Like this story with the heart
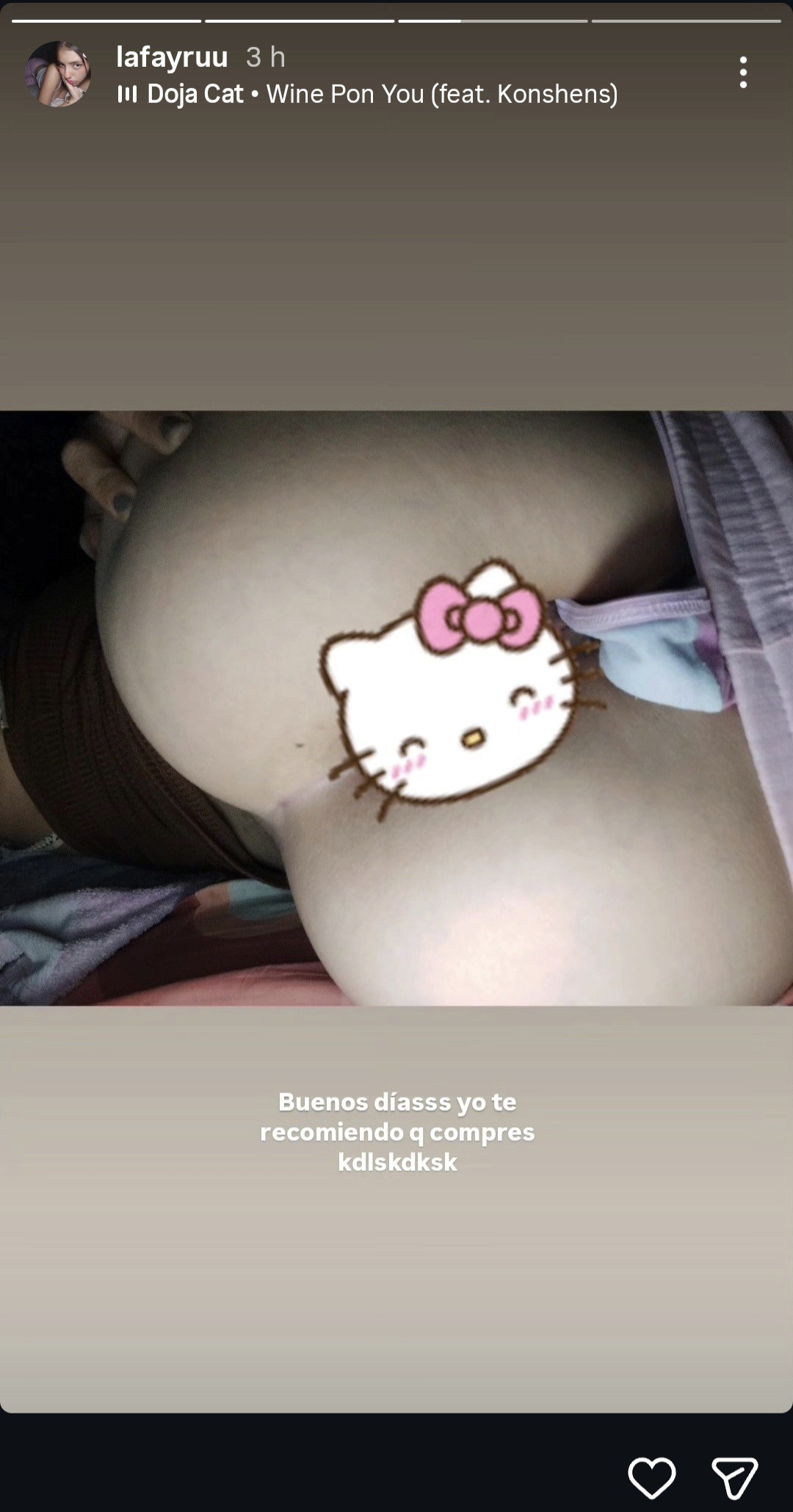 [x=651, y=1477]
